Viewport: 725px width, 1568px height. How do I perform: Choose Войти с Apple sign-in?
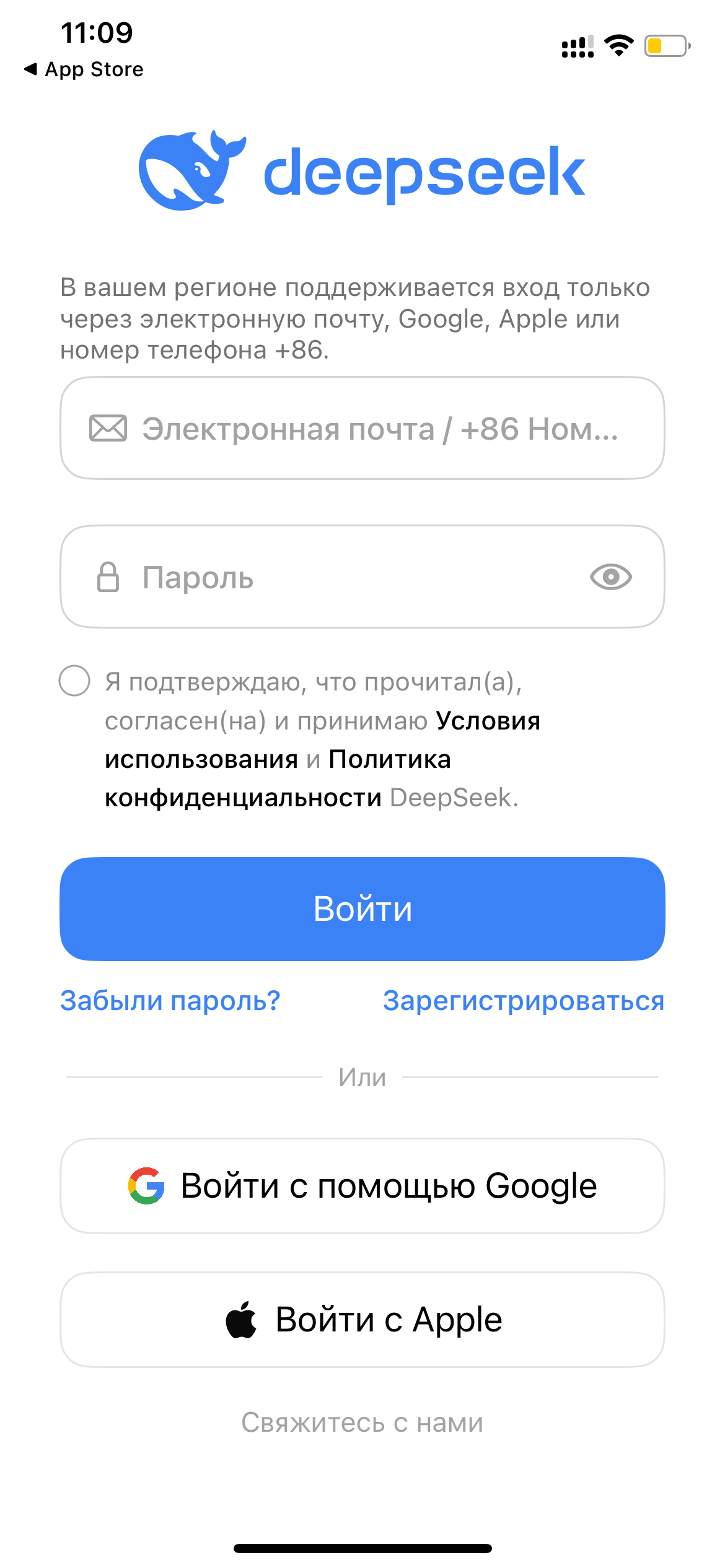(362, 1320)
